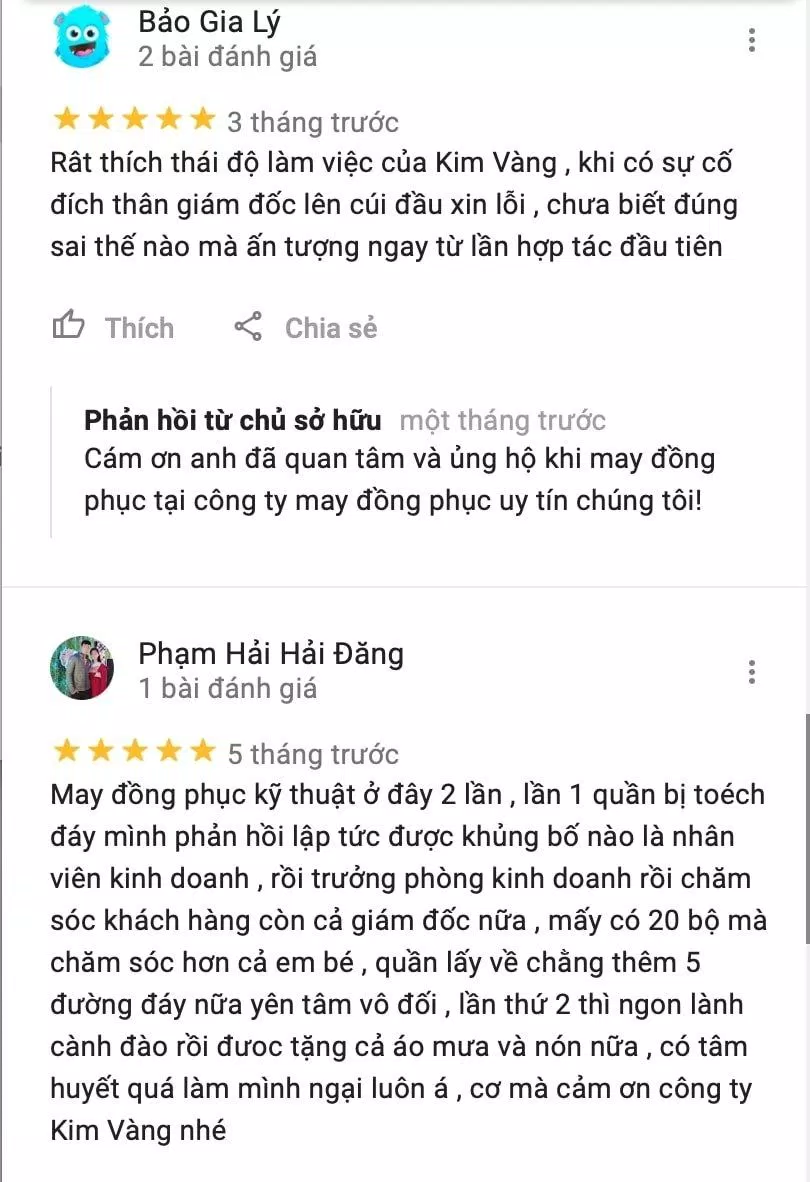Image resolution: width=810 pixels, height=1182 pixels.
Task: Click the Chia sẻ button
Action: 330,327
